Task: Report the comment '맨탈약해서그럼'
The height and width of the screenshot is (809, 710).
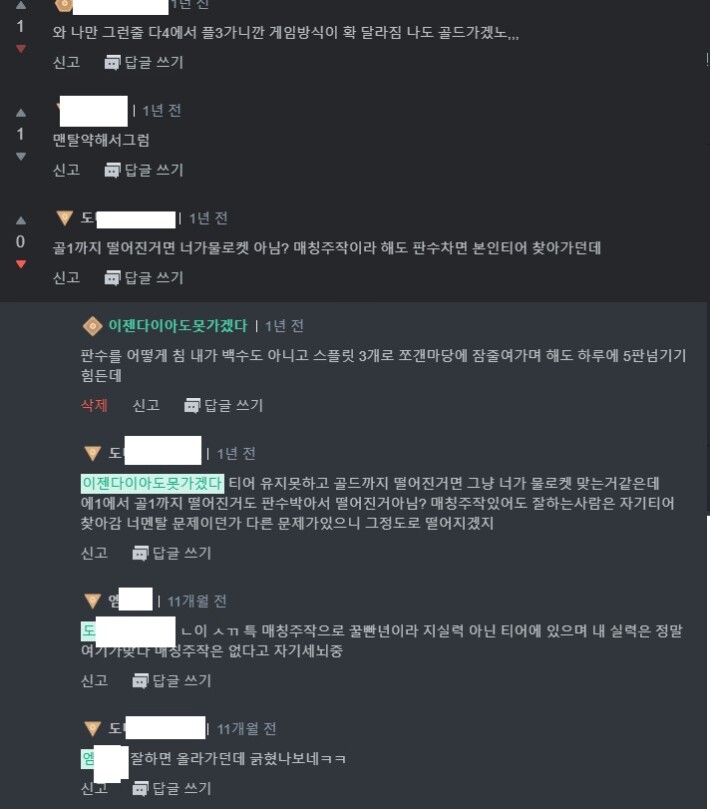Action: (x=66, y=170)
